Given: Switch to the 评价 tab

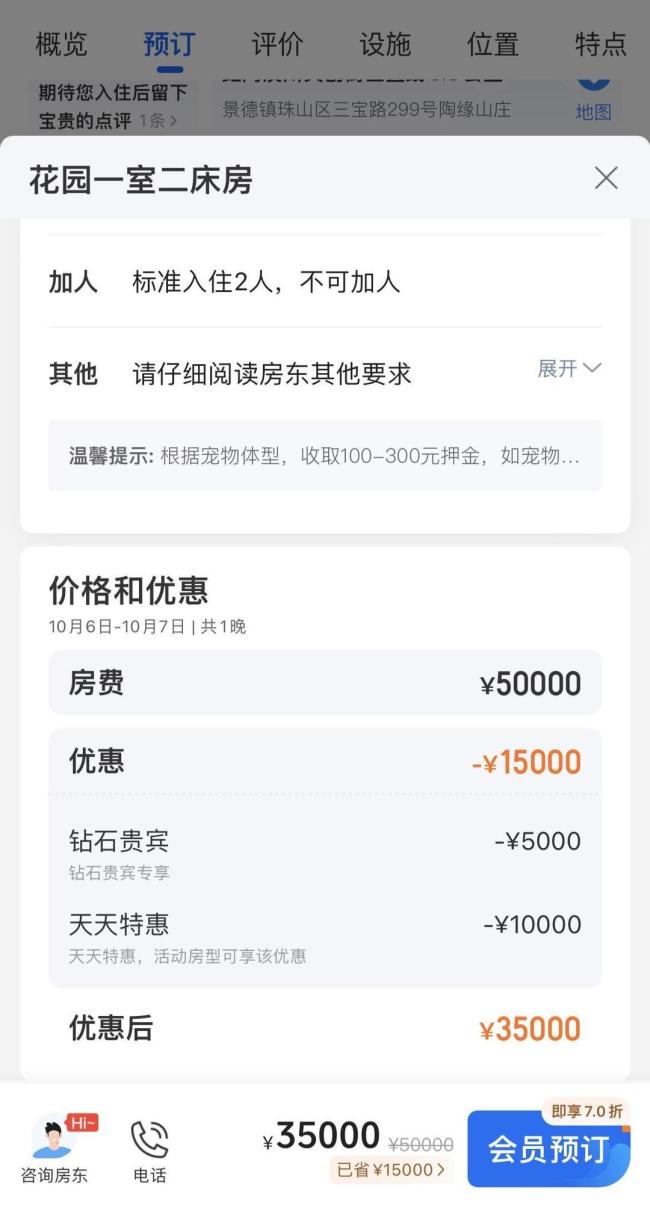Looking at the screenshot, I should (277, 44).
